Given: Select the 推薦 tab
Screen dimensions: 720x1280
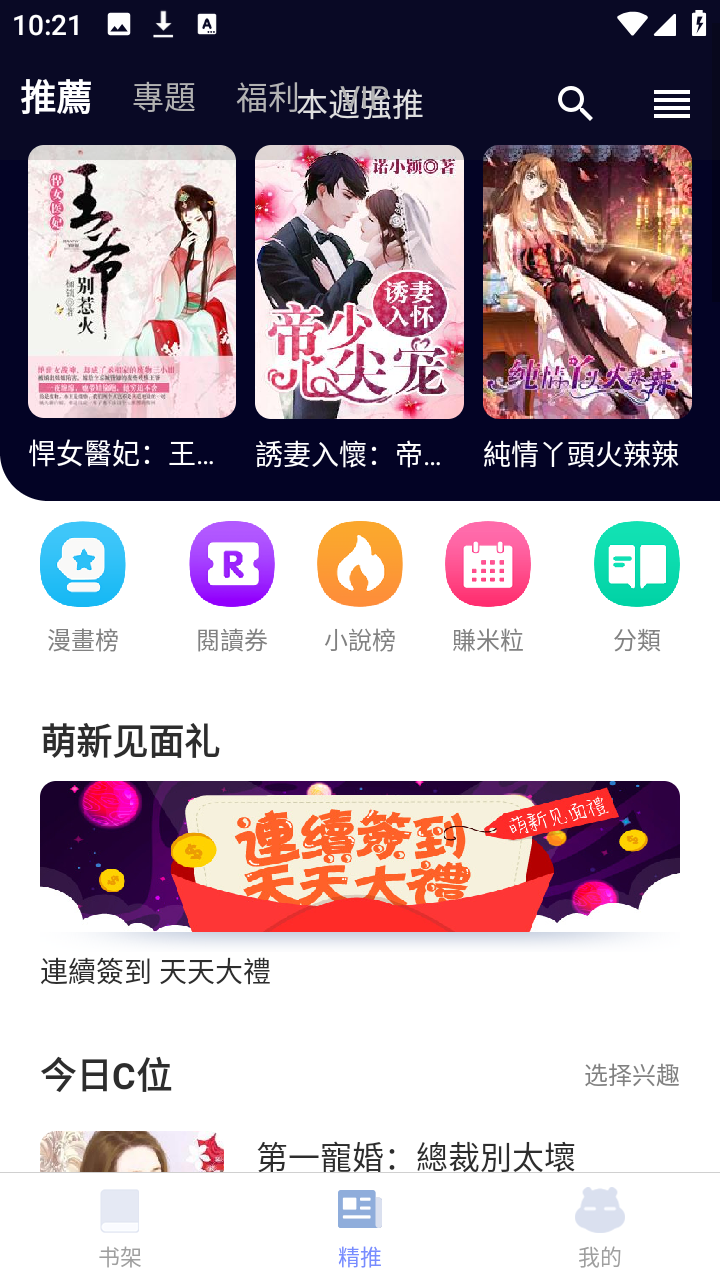Looking at the screenshot, I should point(55,98).
